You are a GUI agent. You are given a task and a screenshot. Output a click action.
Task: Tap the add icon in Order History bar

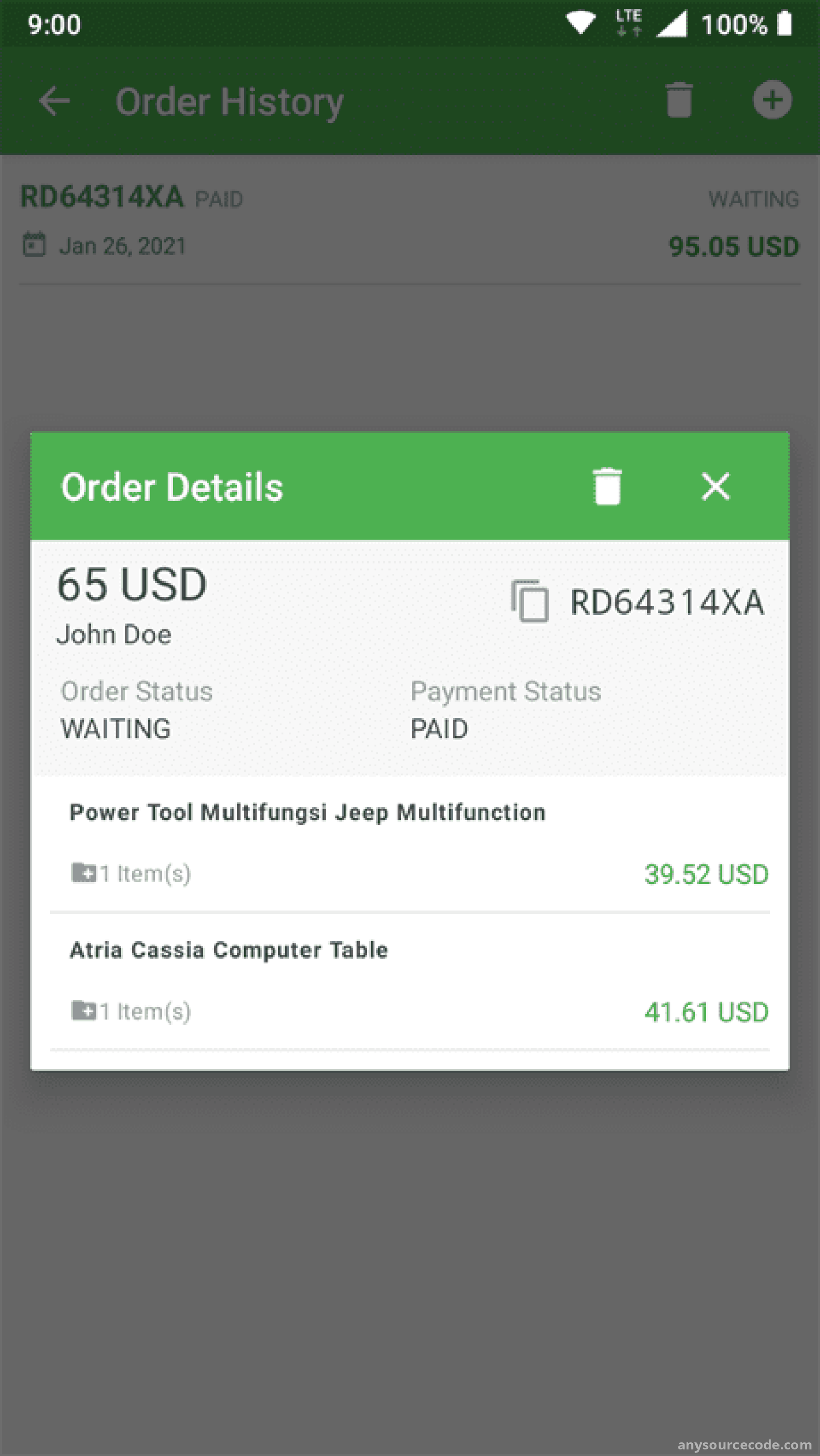pos(772,100)
